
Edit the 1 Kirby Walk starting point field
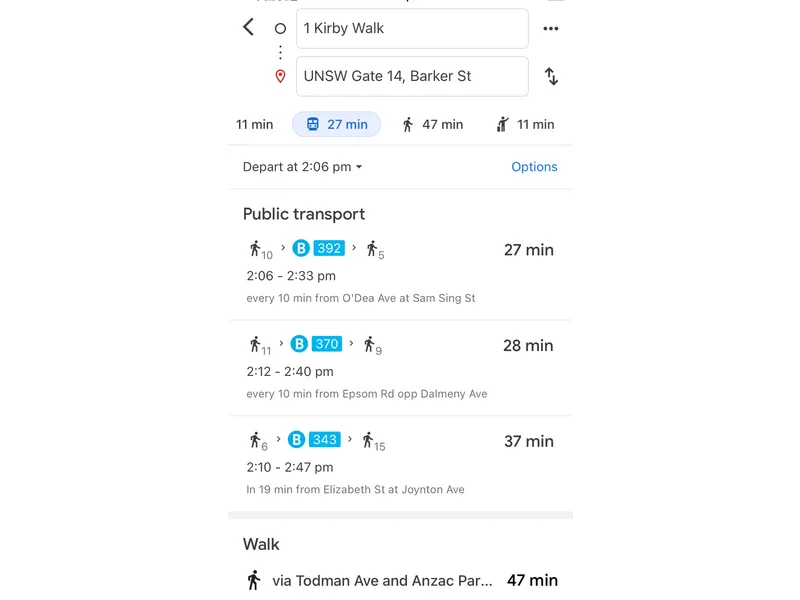point(412,29)
